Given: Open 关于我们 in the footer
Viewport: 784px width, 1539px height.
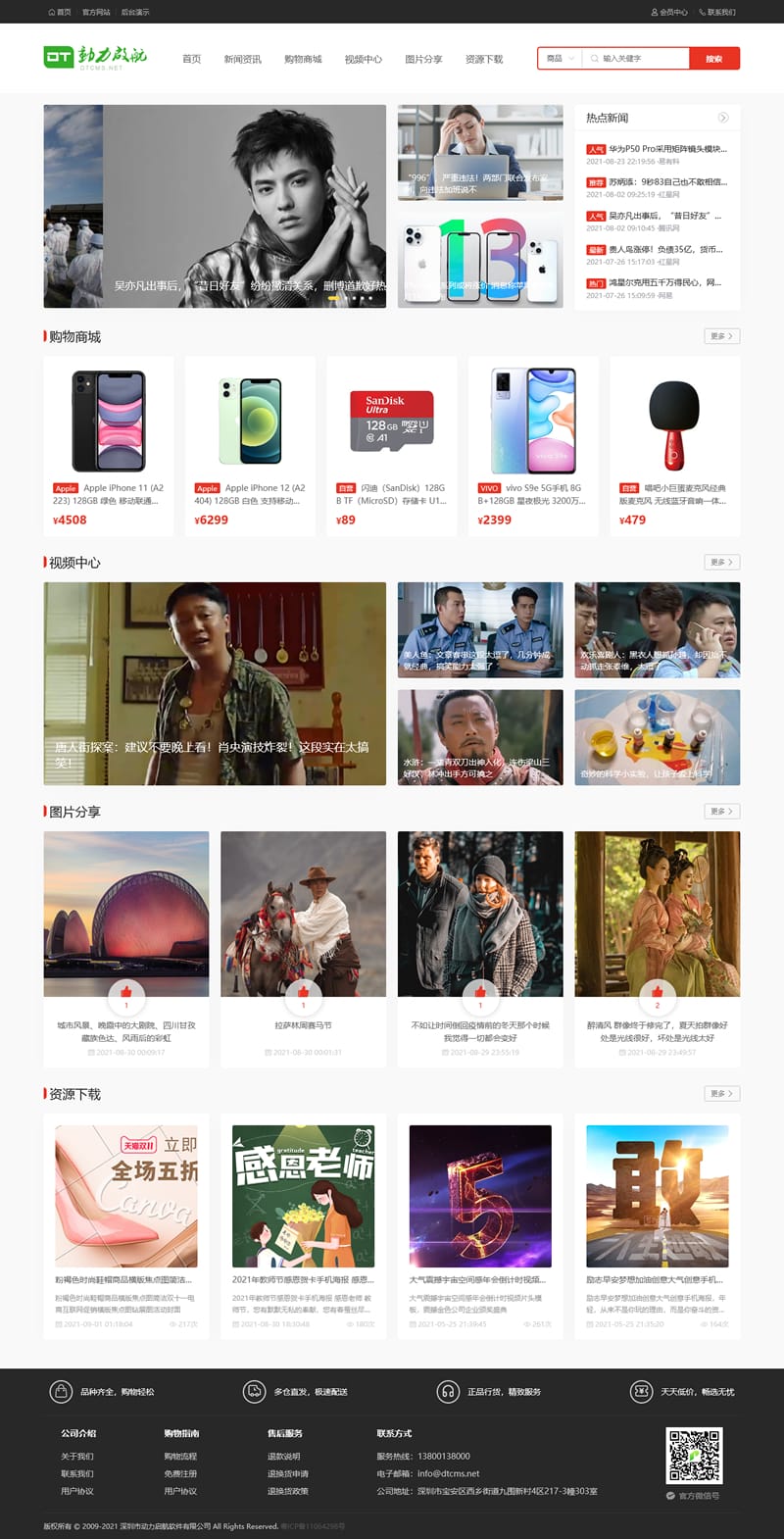Looking at the screenshot, I should tap(77, 1456).
